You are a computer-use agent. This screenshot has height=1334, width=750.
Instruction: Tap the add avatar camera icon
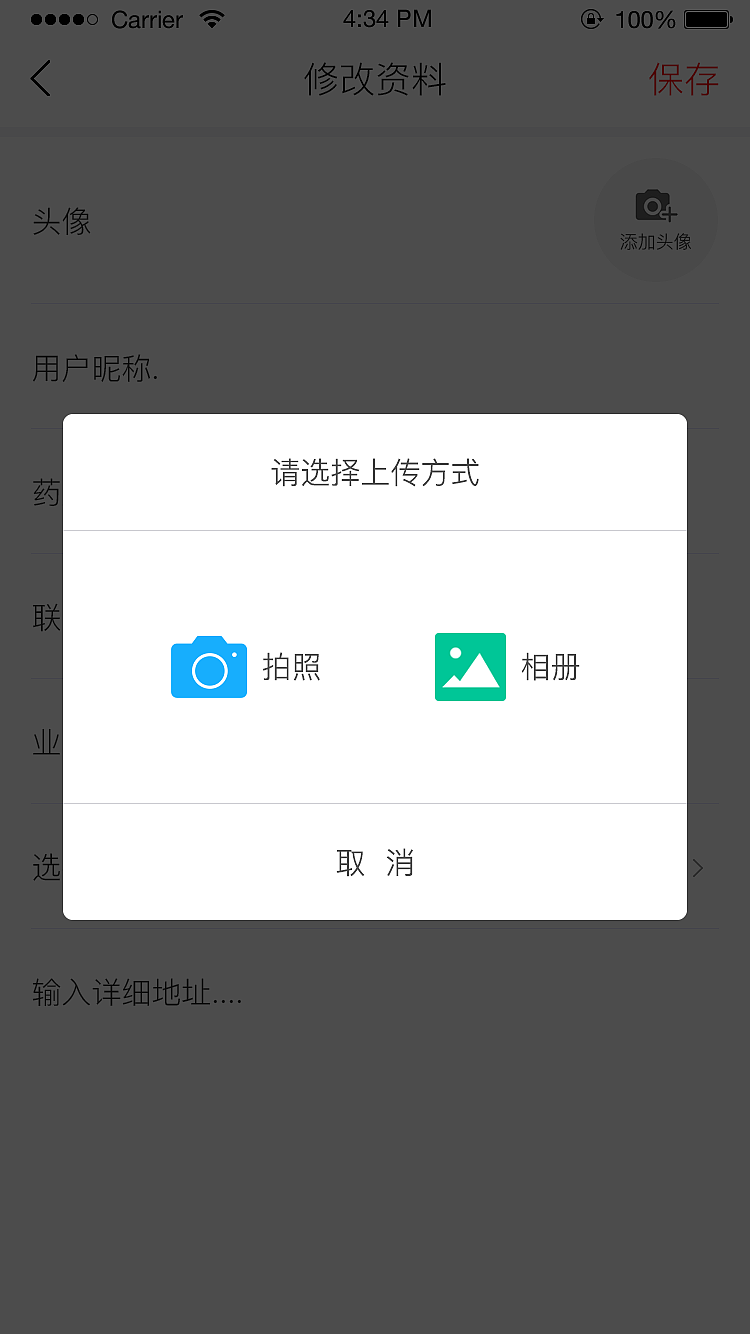pos(655,207)
